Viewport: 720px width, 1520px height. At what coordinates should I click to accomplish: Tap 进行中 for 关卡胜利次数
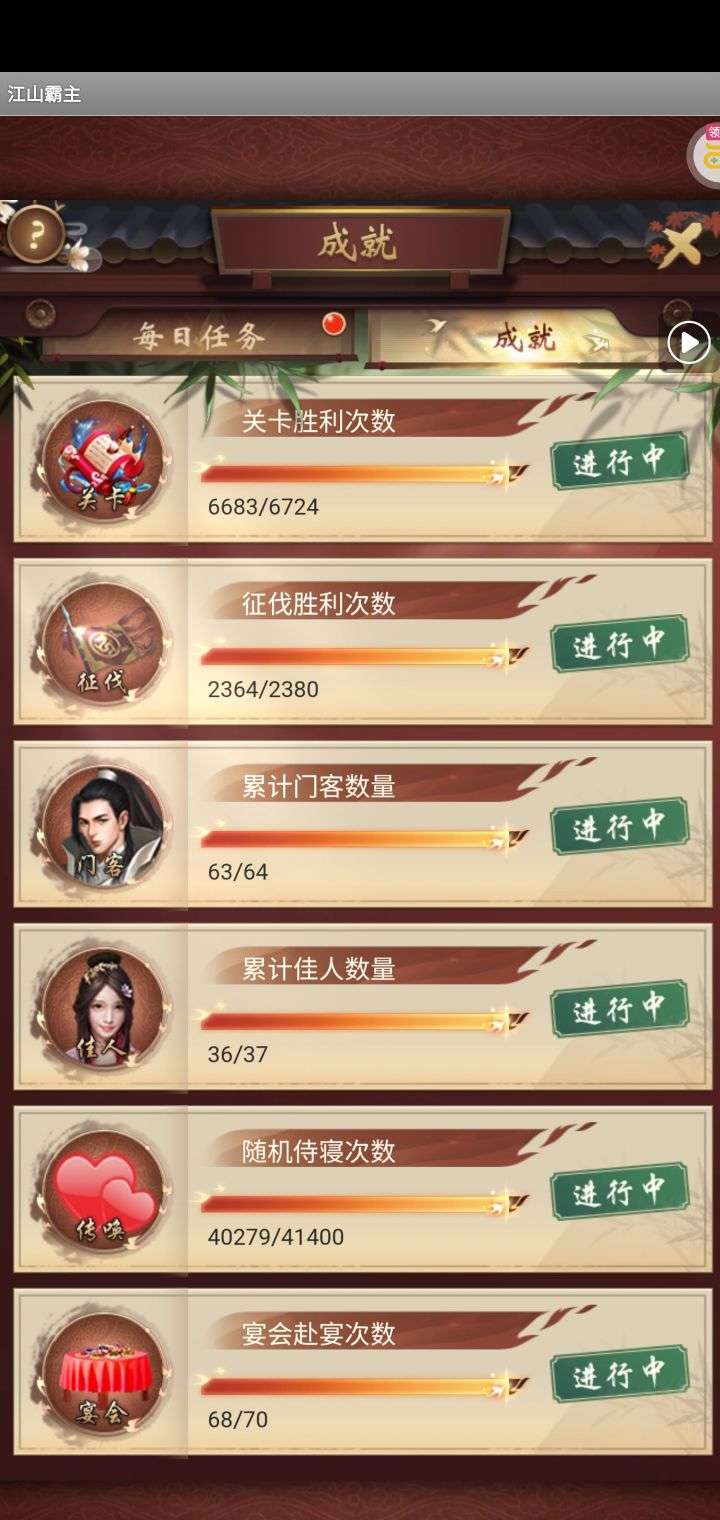point(620,461)
